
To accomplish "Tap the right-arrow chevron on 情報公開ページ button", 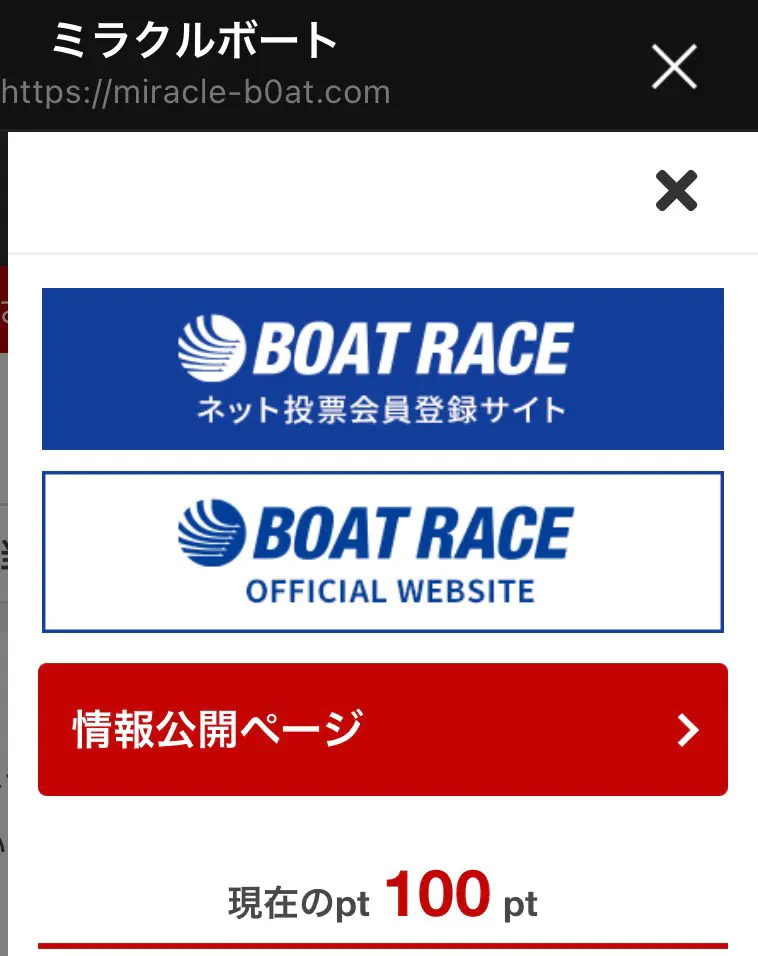I will tap(688, 729).
